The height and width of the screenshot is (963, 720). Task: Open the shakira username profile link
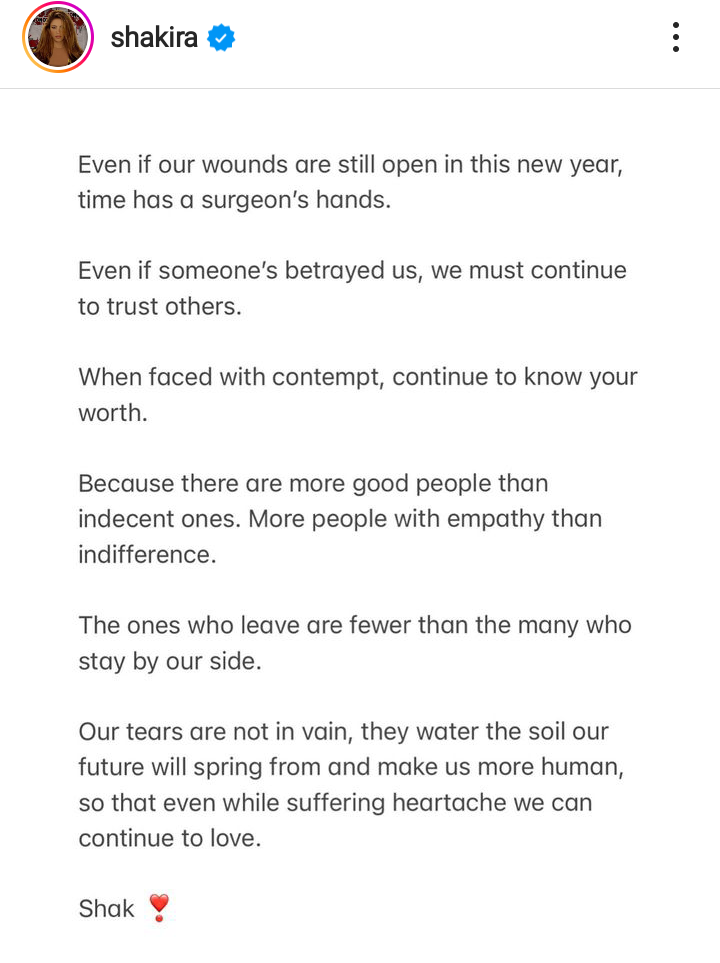pyautogui.click(x=153, y=39)
